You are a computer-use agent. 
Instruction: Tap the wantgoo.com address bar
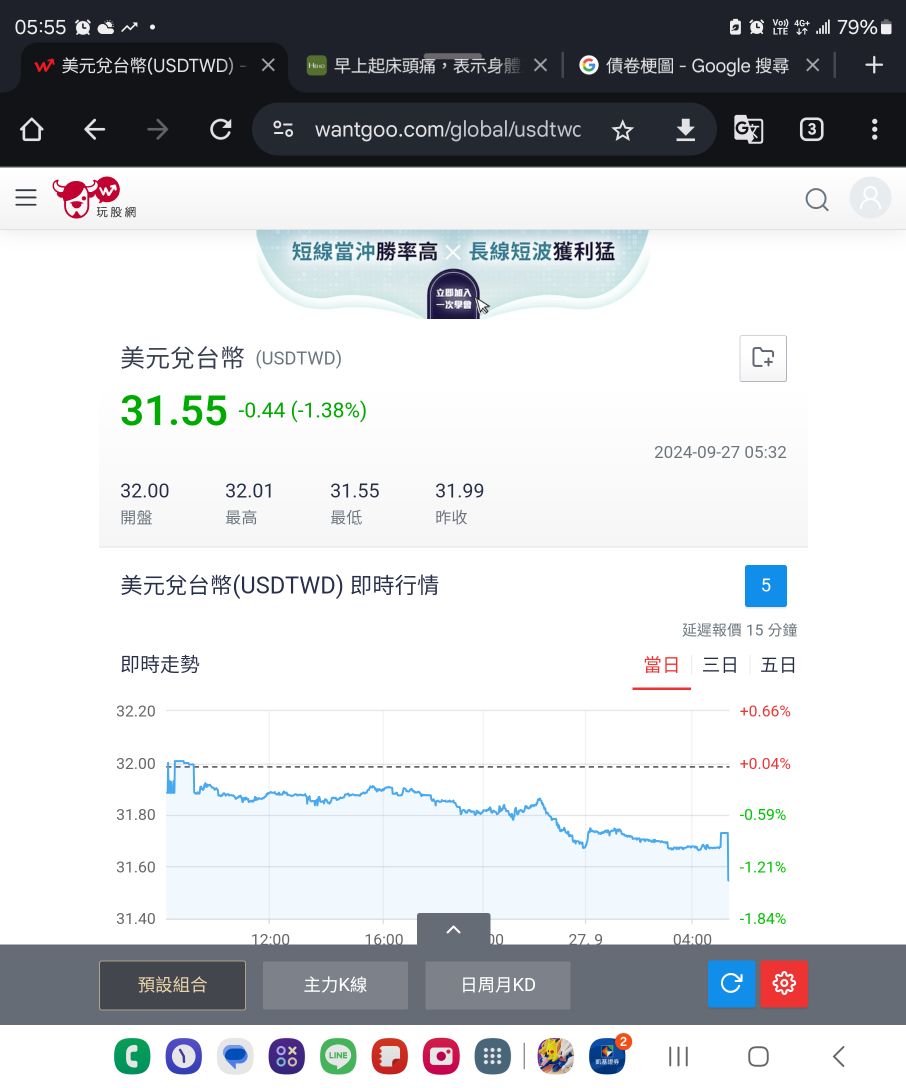pos(447,130)
